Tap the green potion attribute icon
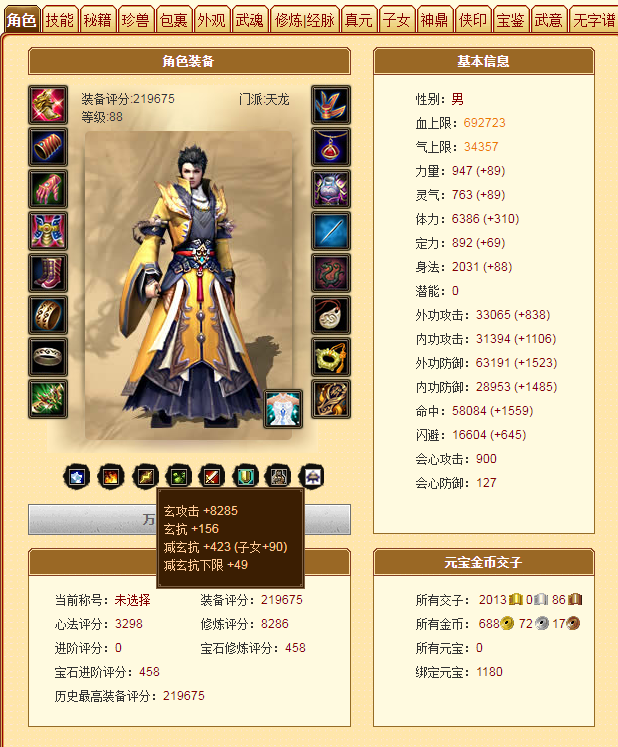The image size is (618, 747). pos(178,477)
